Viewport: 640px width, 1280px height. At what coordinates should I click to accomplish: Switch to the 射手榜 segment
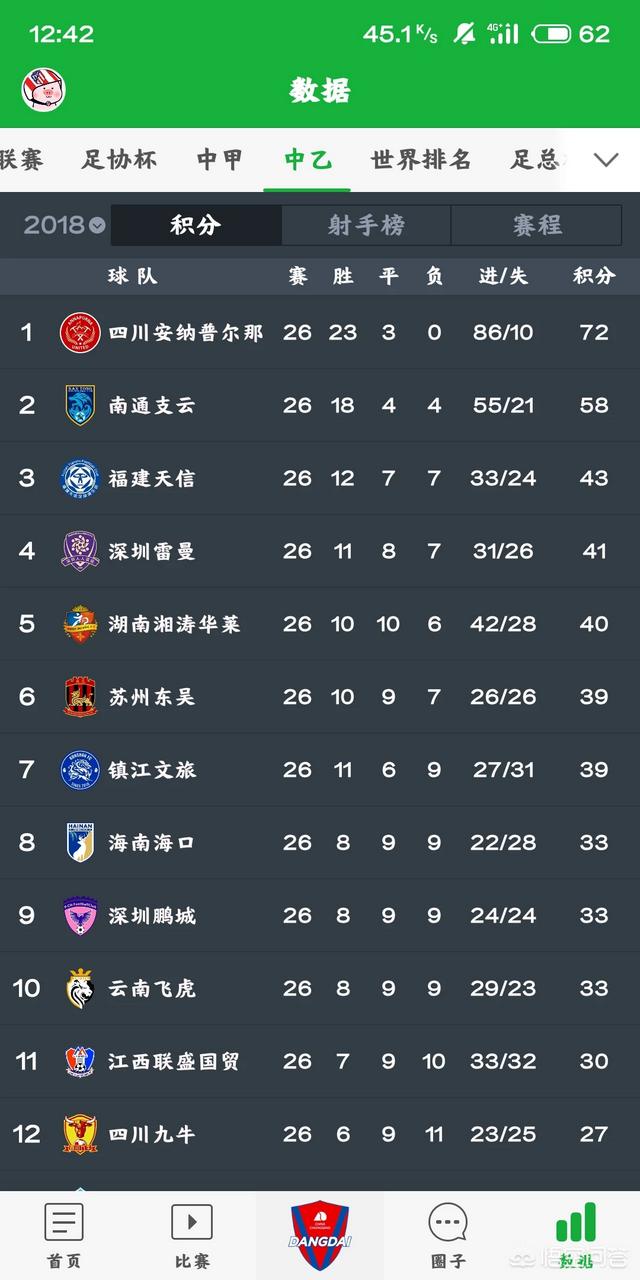click(366, 225)
